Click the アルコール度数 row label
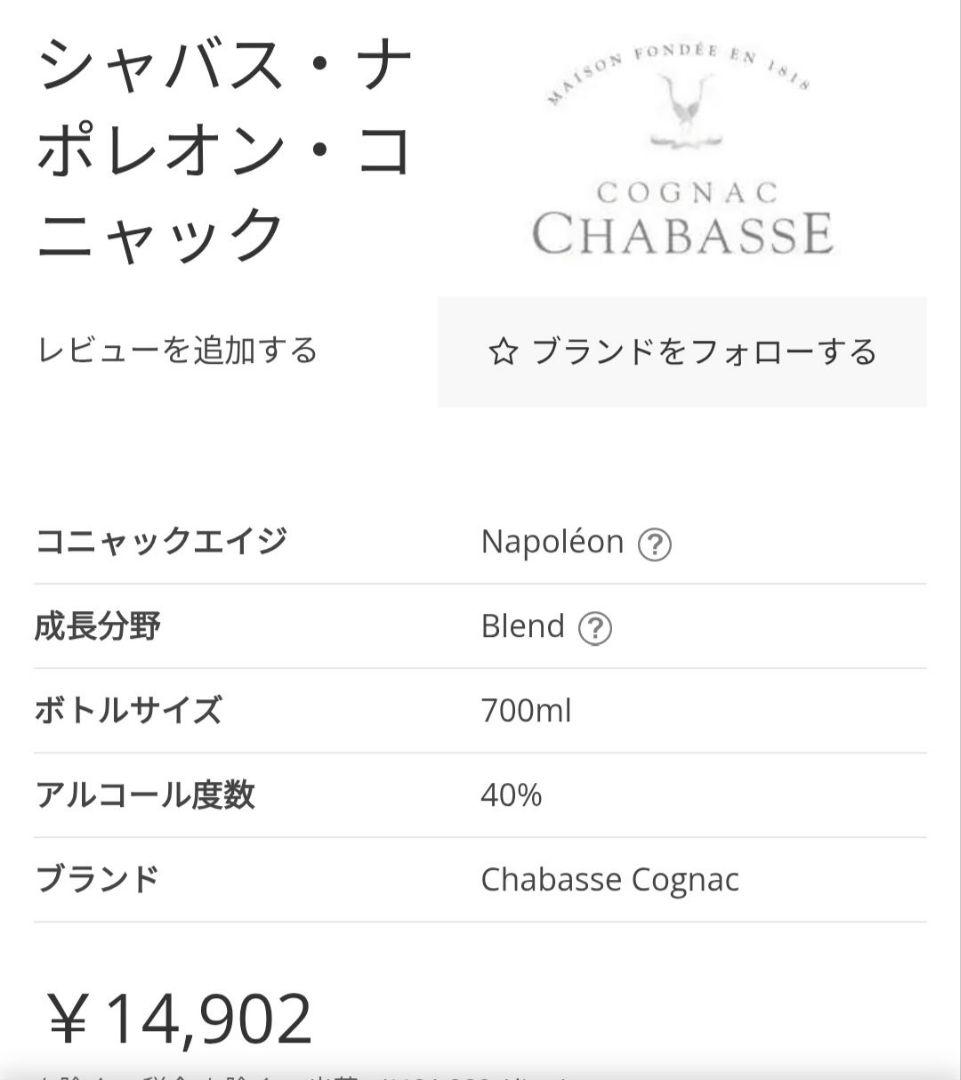961x1080 pixels. (145, 795)
